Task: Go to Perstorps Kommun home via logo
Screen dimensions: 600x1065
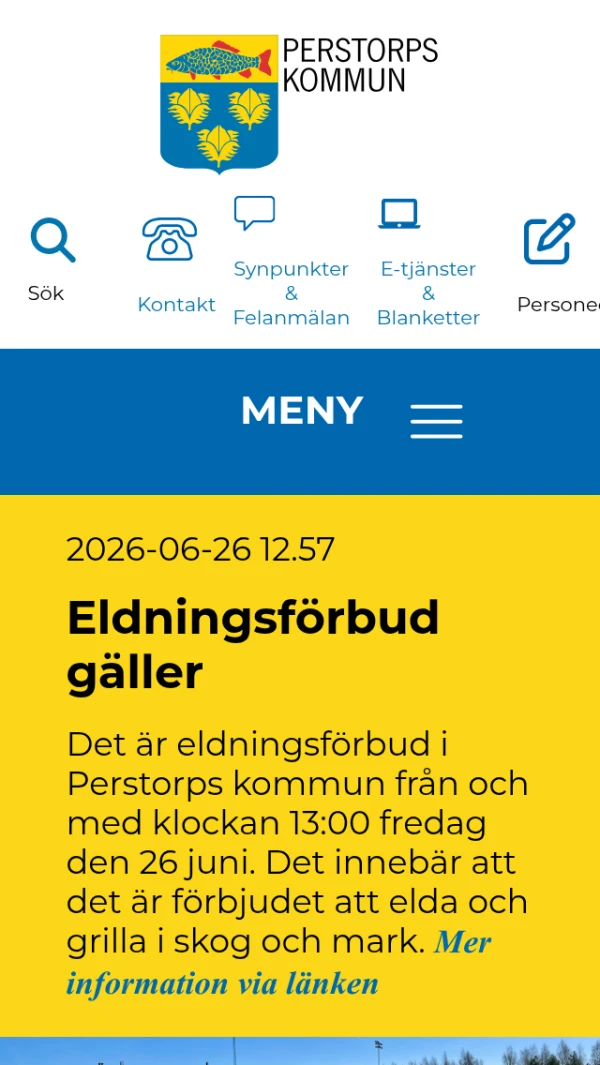Action: point(299,104)
